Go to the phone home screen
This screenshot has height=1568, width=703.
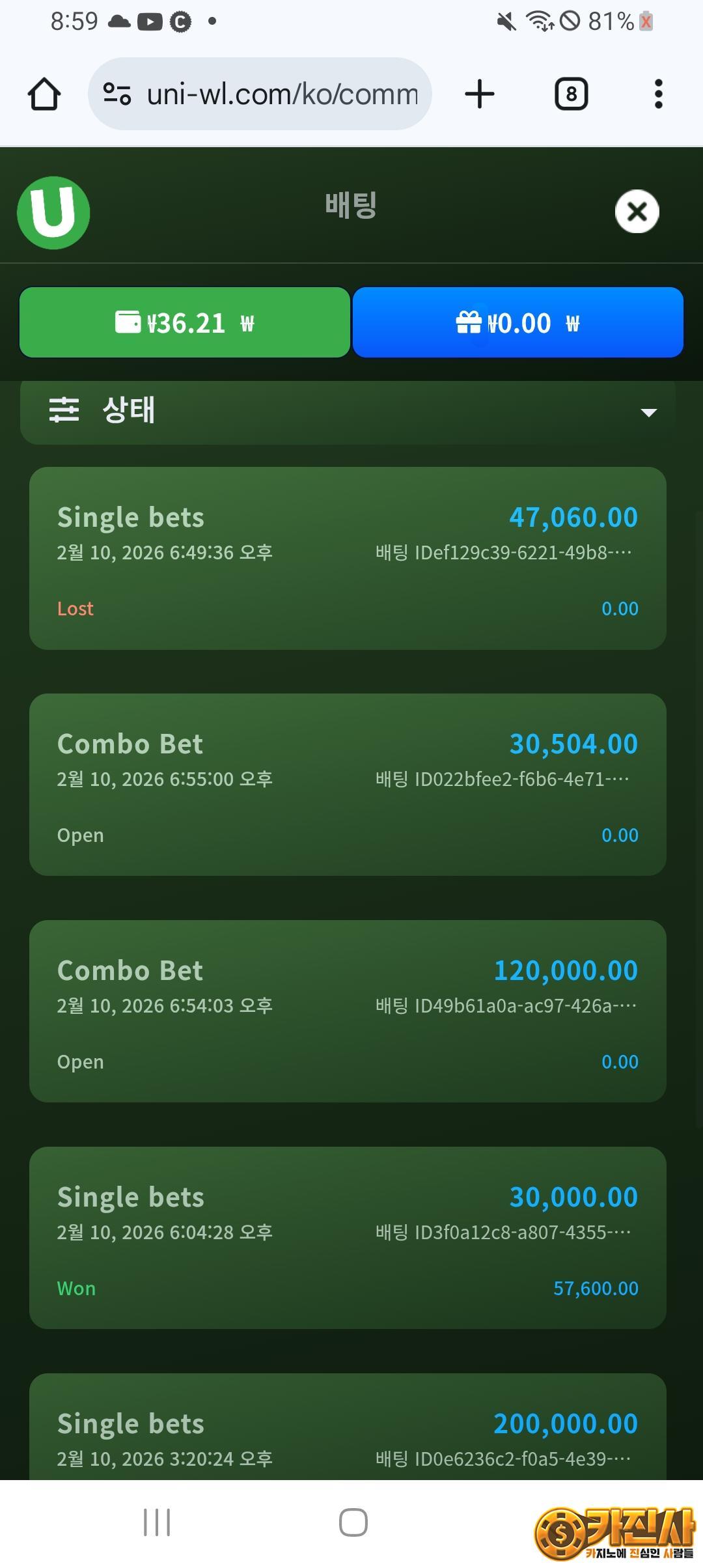(353, 1522)
